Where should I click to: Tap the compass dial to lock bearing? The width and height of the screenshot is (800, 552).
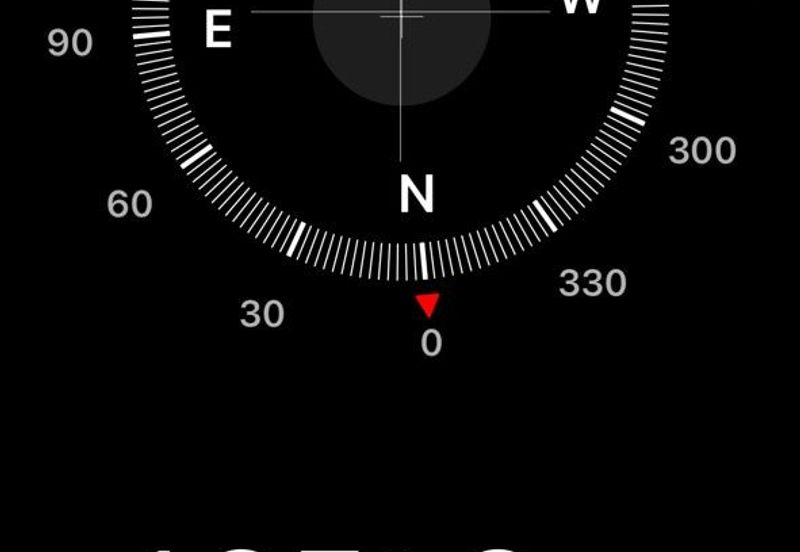click(x=400, y=120)
